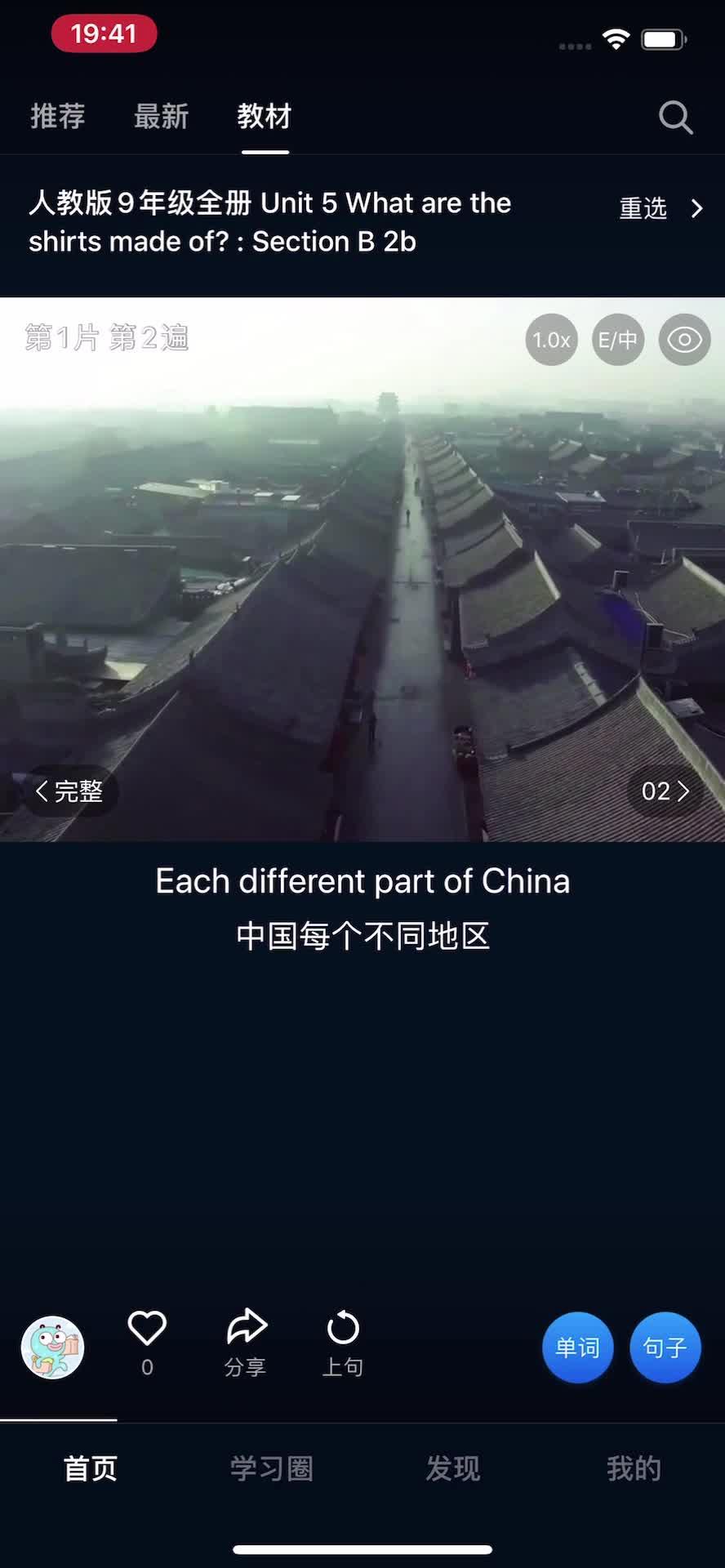Image resolution: width=725 pixels, height=1568 pixels.
Task: Open the 单词 words button
Action: (x=577, y=1347)
